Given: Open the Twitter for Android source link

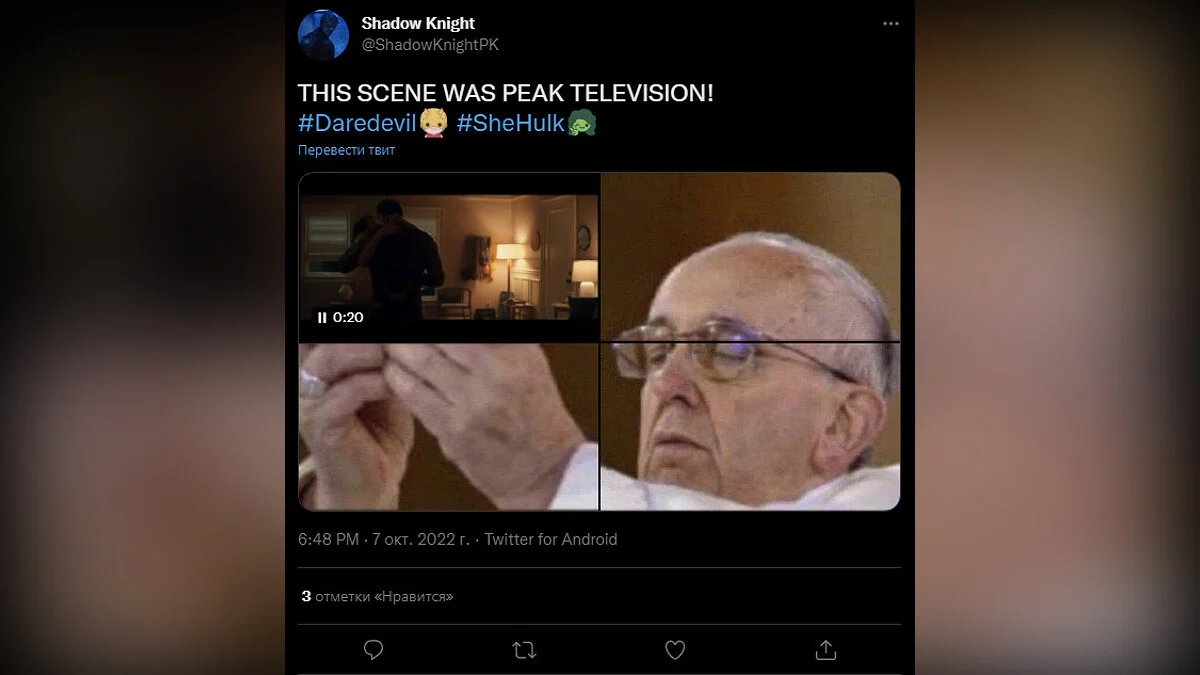Looking at the screenshot, I should (x=551, y=539).
